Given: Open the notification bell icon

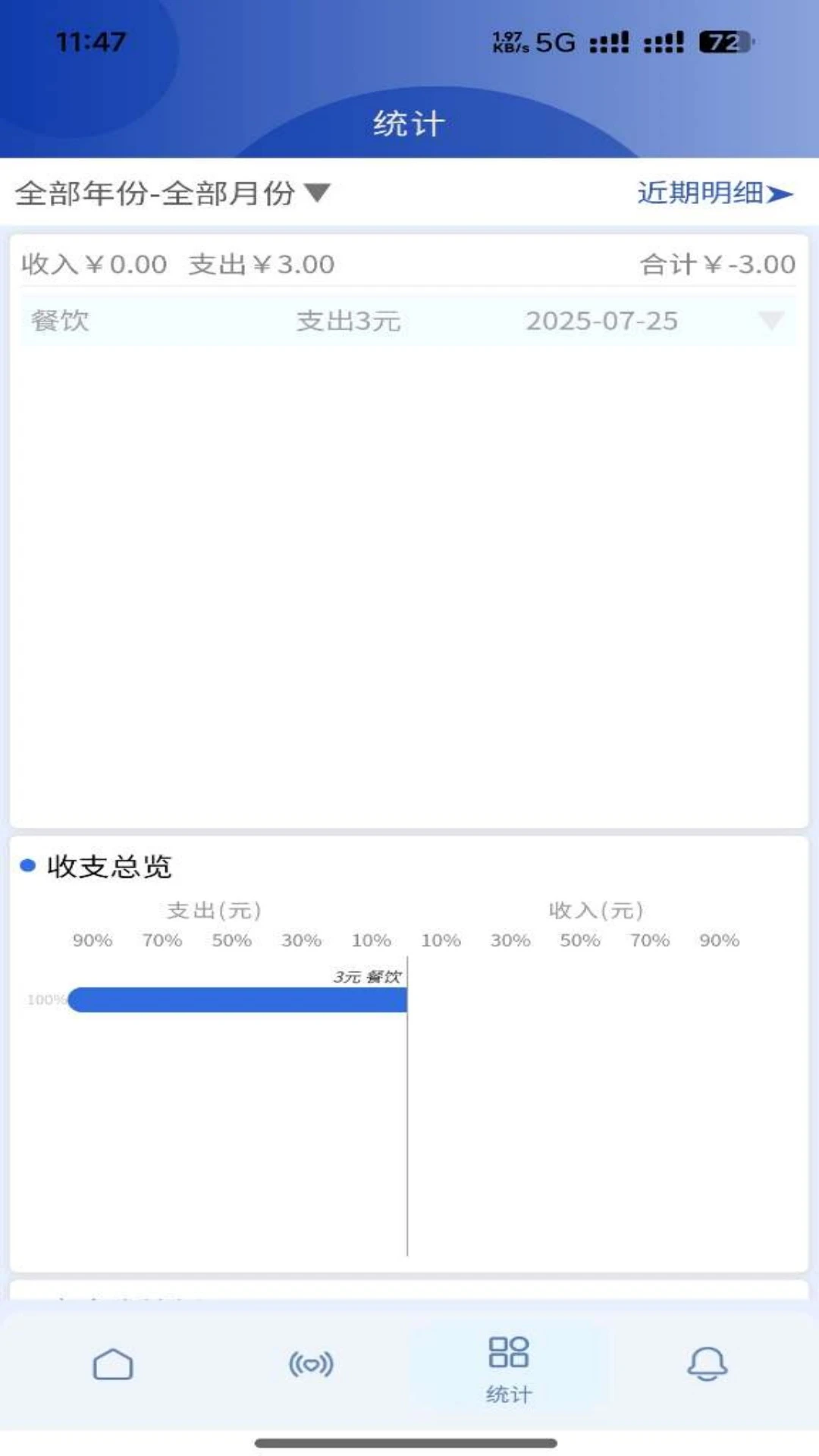Looking at the screenshot, I should tap(706, 1362).
